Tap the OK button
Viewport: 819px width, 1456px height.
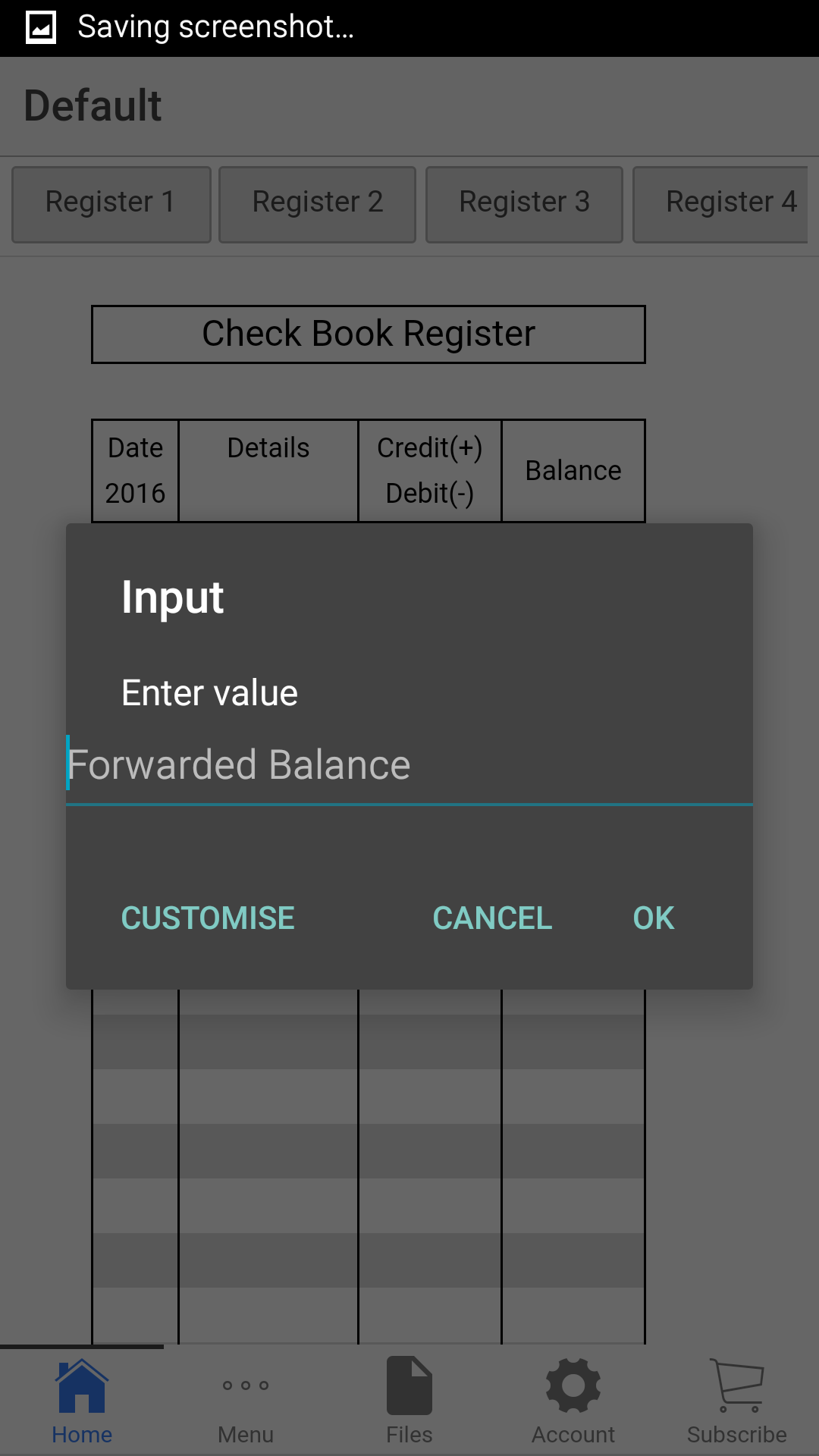(652, 918)
